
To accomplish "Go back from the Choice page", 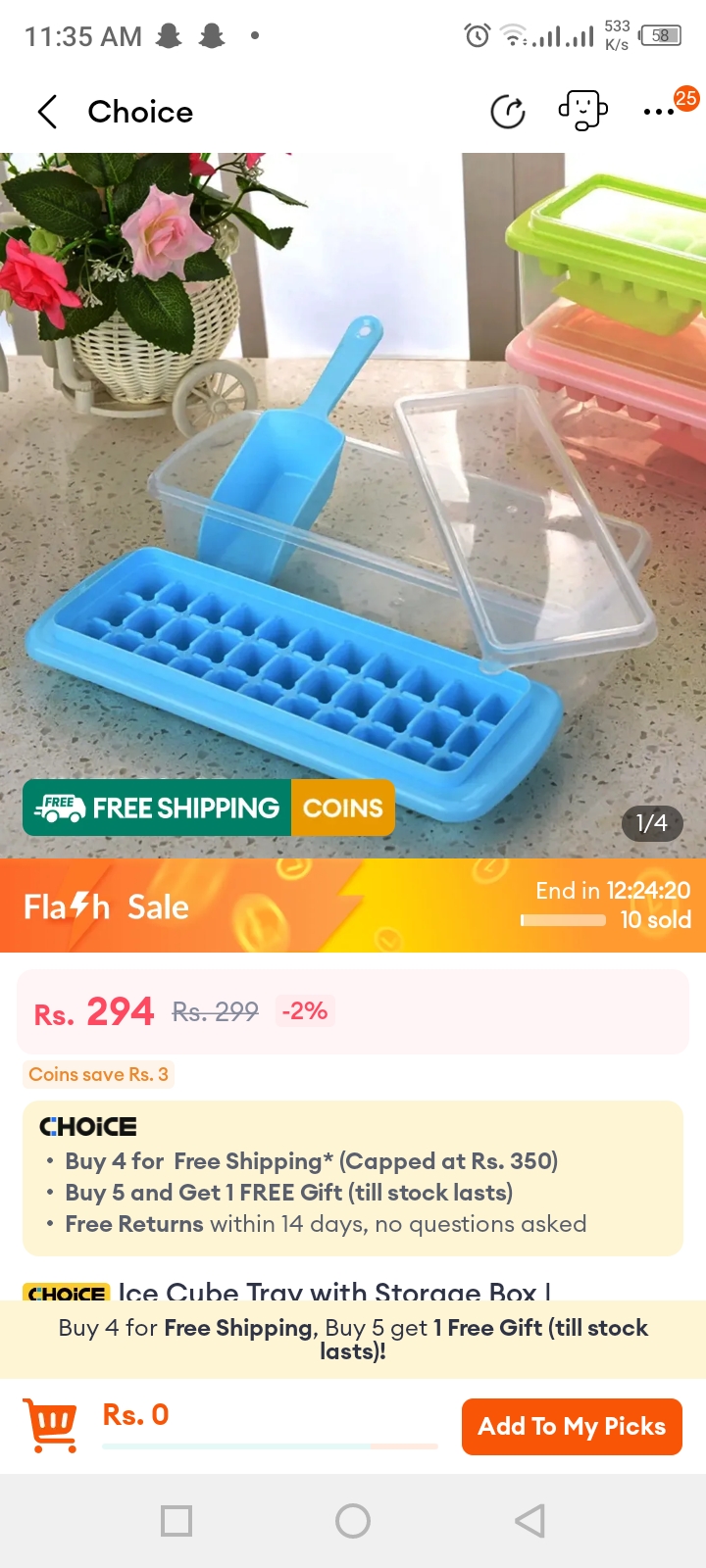I will 47,112.
